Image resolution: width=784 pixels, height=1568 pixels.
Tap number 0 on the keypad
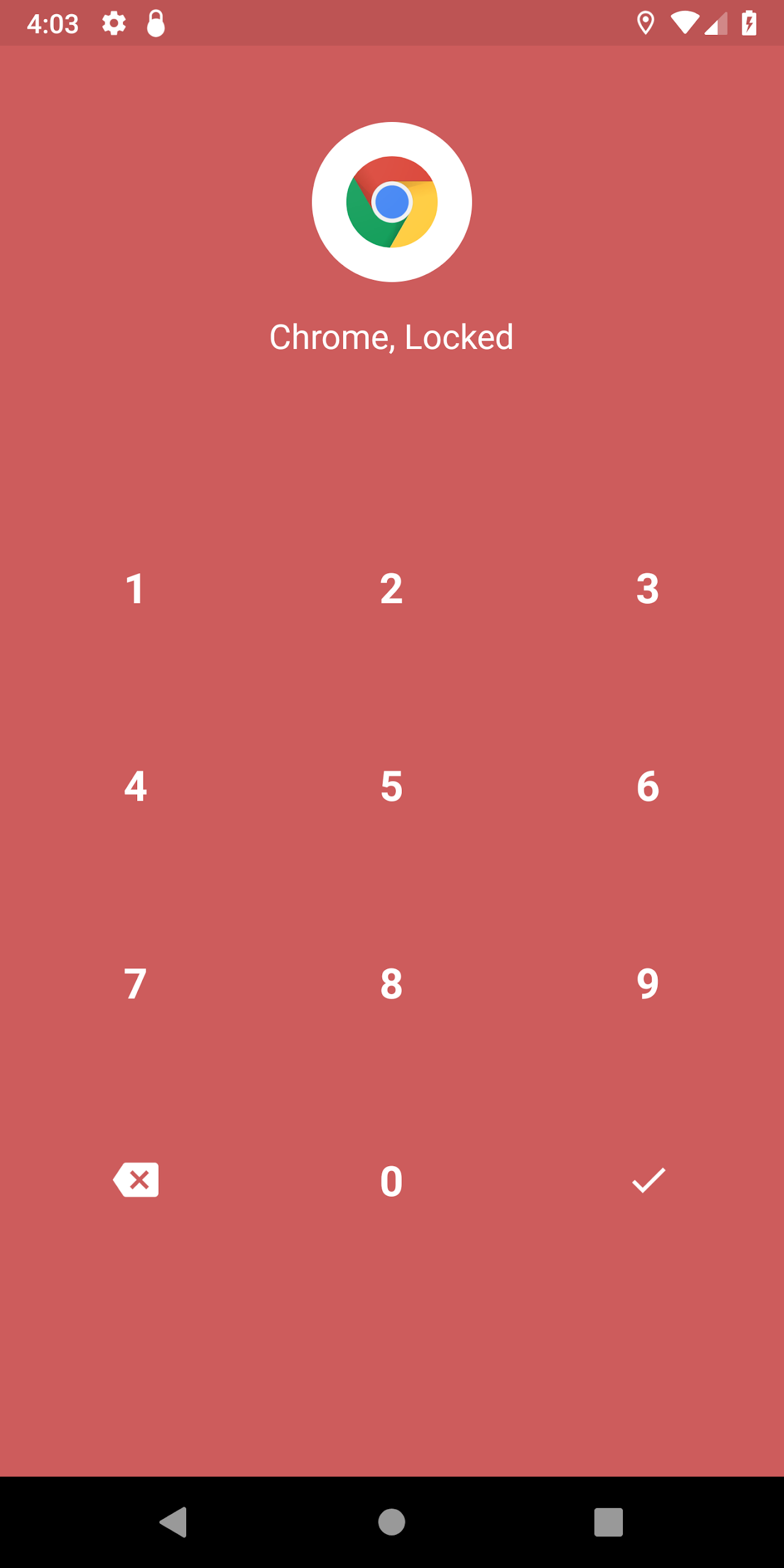[391, 1181]
